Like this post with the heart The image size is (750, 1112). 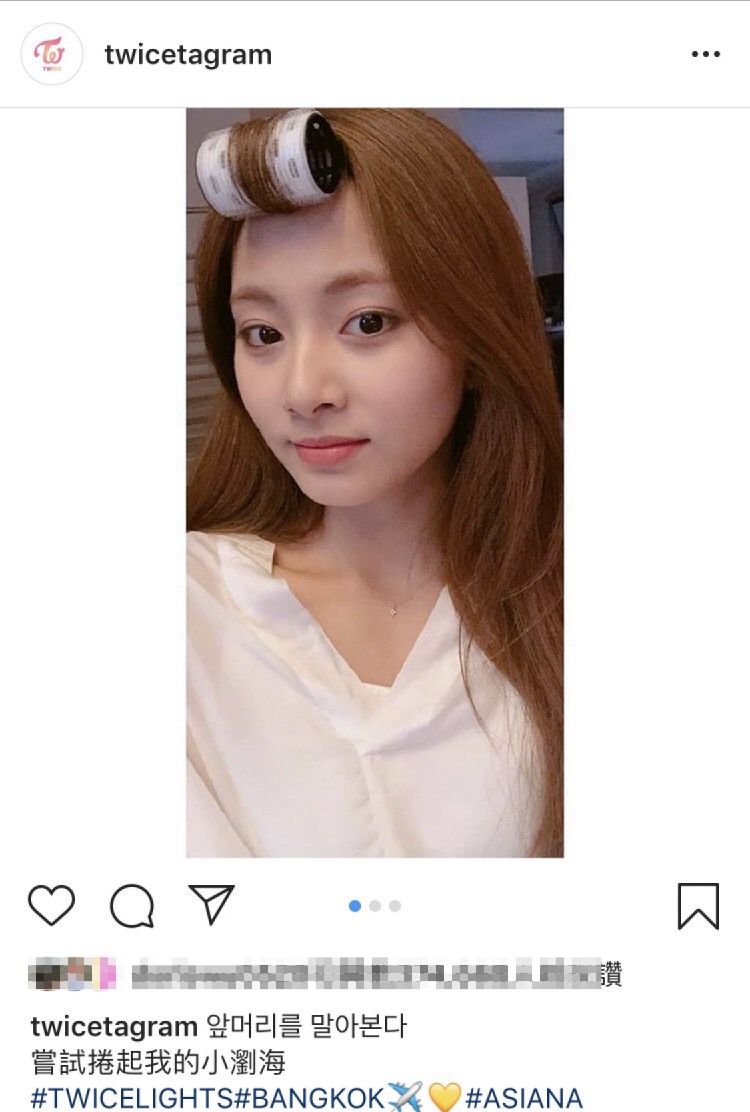tap(51, 905)
